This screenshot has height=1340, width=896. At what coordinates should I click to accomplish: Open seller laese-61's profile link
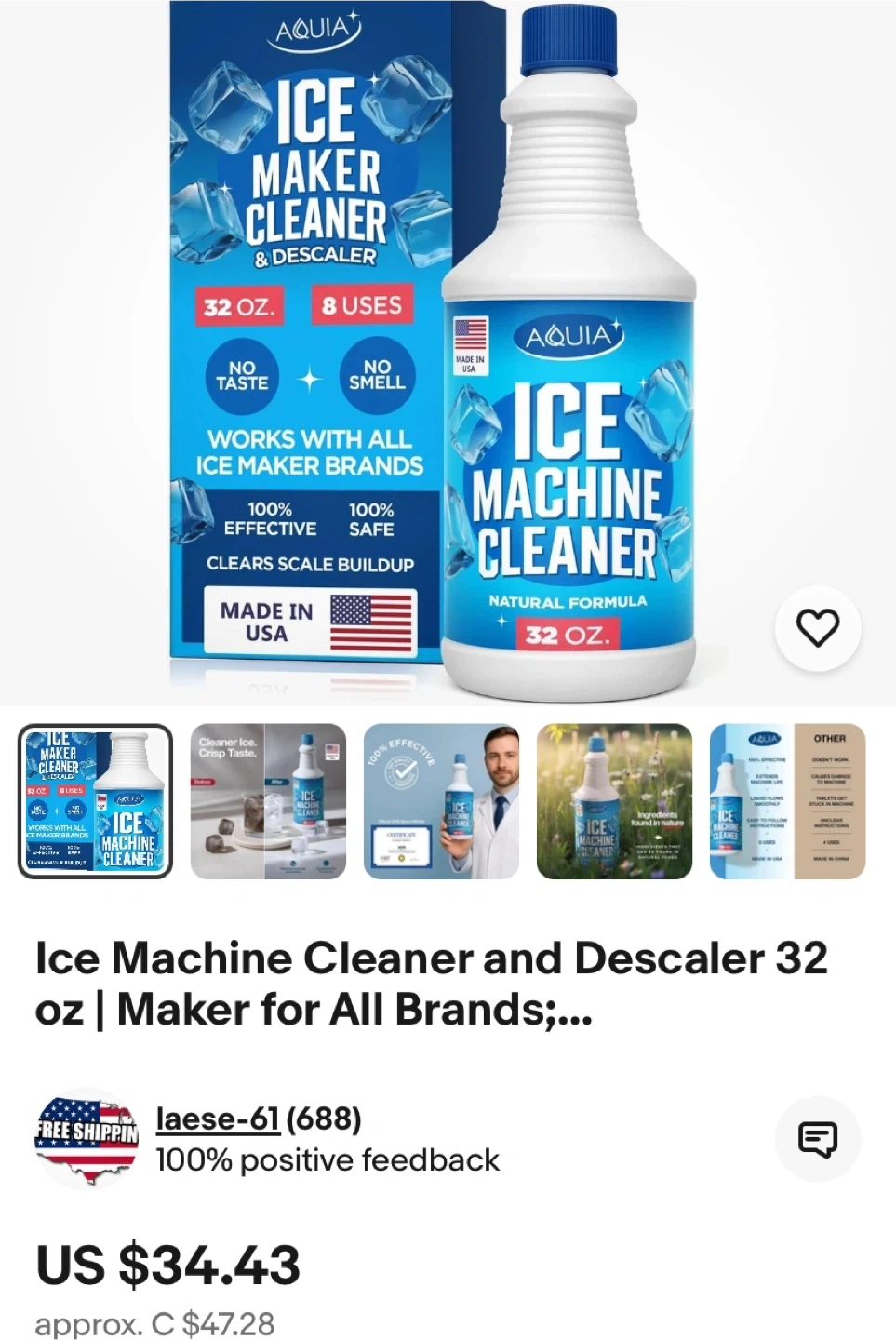point(218,1118)
